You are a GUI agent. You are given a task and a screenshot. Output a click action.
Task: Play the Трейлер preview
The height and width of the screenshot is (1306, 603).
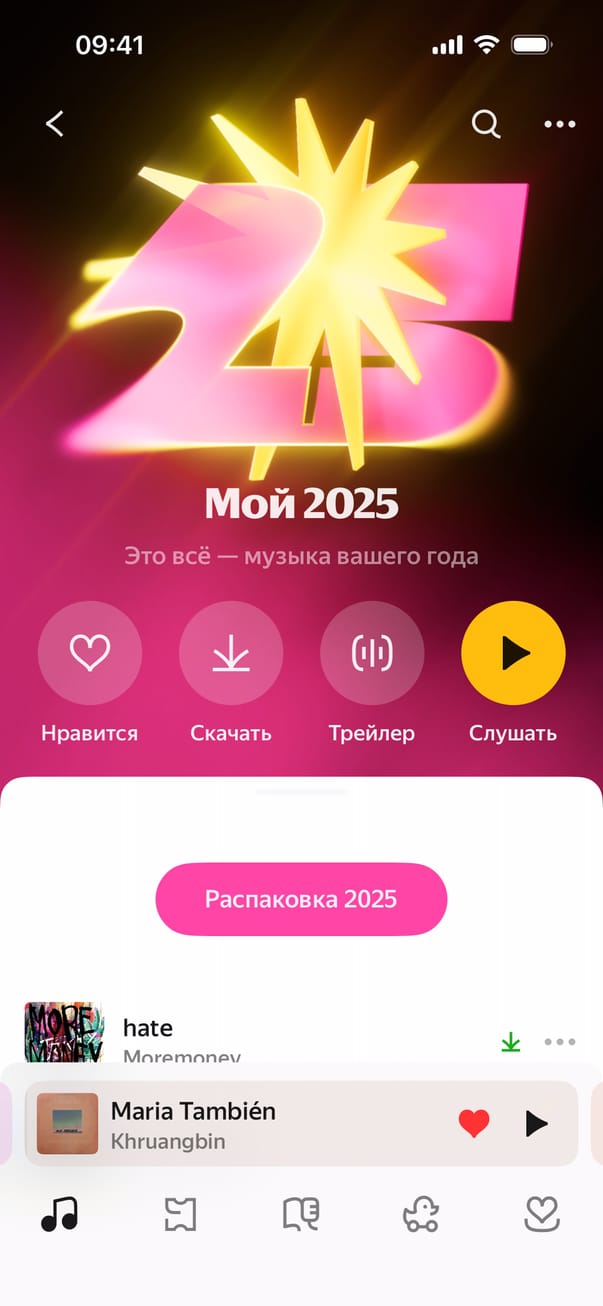pos(372,653)
